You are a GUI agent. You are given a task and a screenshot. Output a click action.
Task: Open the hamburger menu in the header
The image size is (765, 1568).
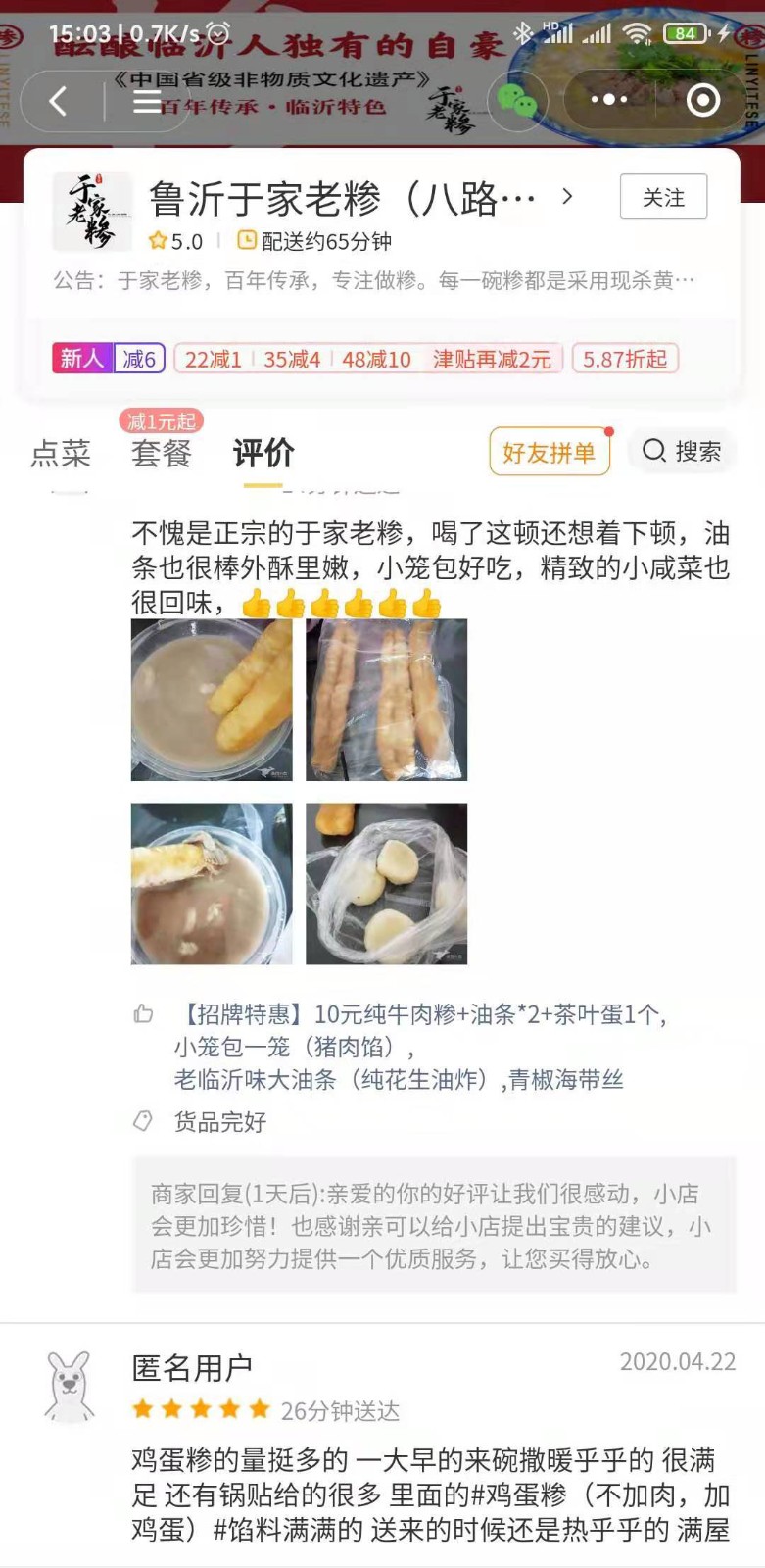point(147,100)
